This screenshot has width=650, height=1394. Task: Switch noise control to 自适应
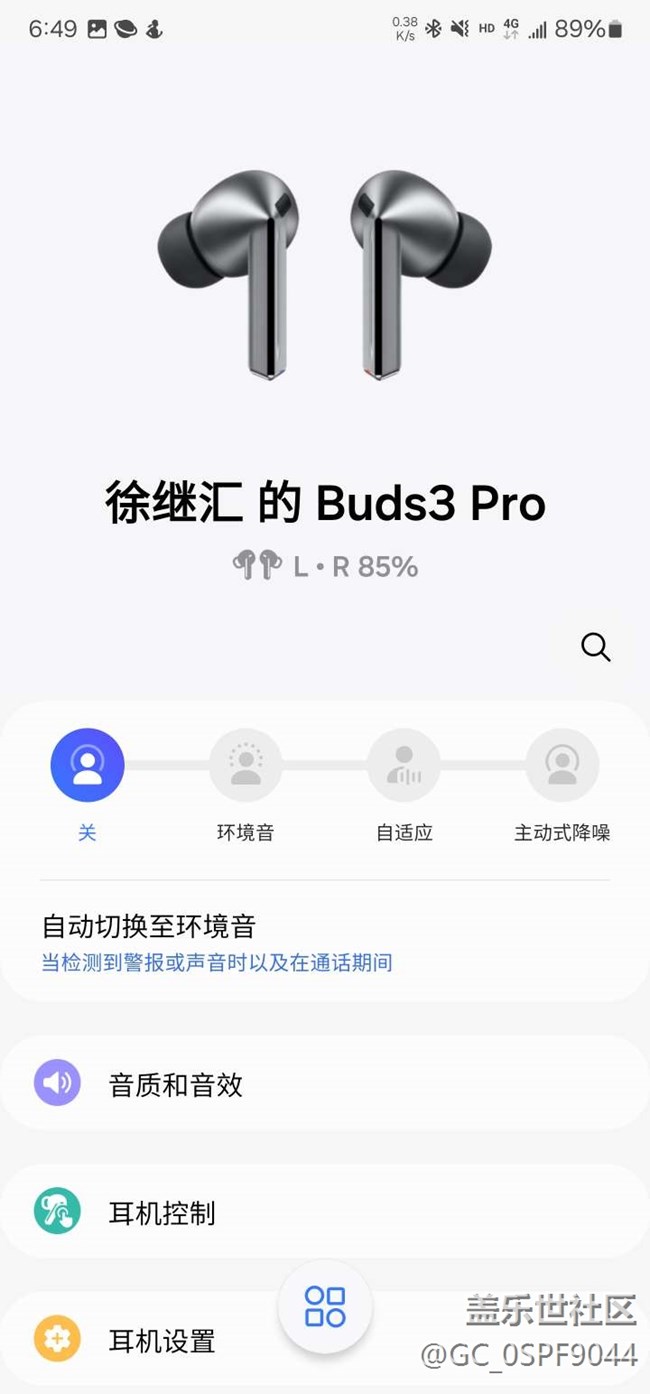(404, 766)
